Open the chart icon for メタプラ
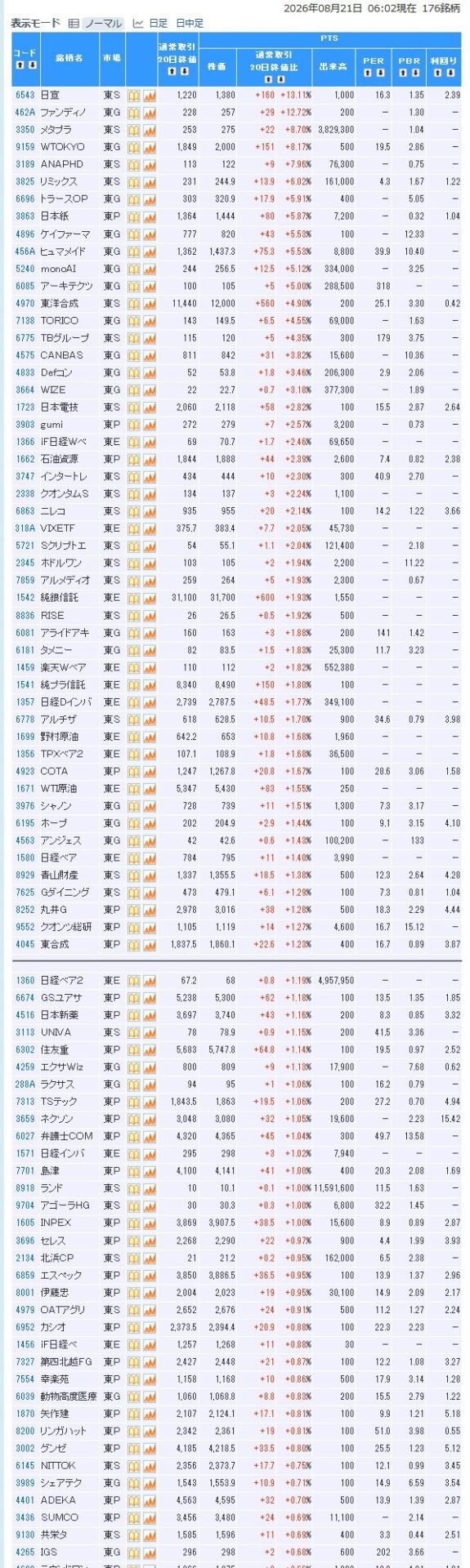Viewport: 470px width, 1568px height. [x=150, y=130]
